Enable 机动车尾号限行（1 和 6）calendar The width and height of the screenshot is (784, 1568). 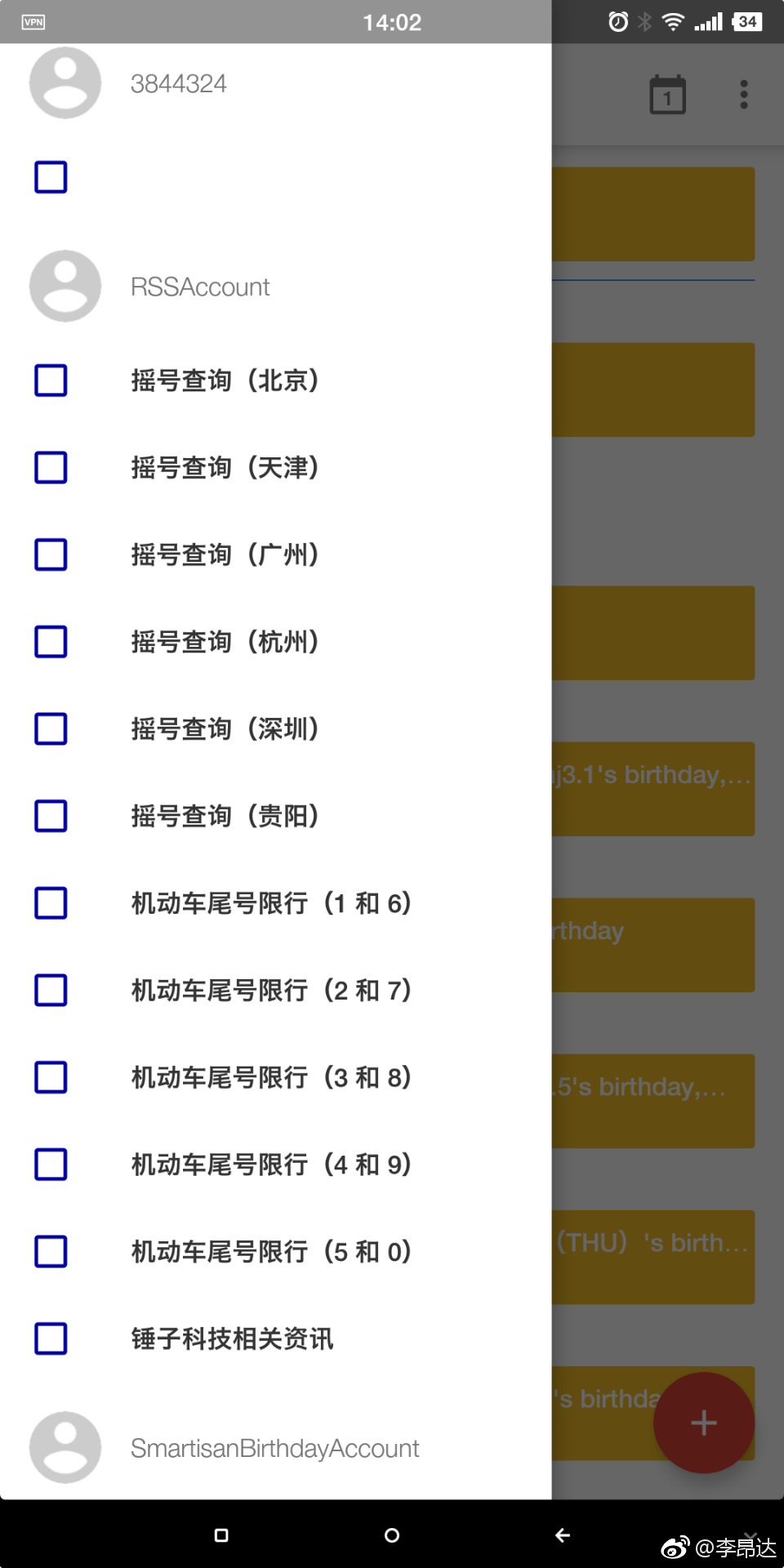pos(51,903)
